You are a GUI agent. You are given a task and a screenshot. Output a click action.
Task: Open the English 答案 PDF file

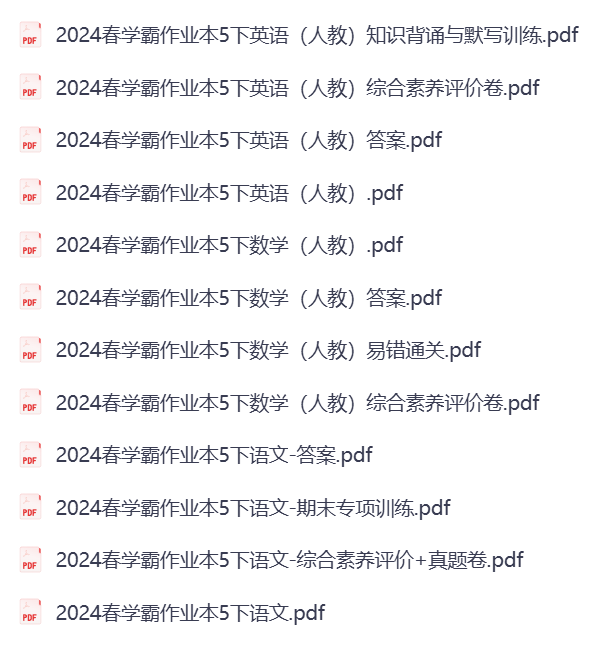[x=248, y=140]
